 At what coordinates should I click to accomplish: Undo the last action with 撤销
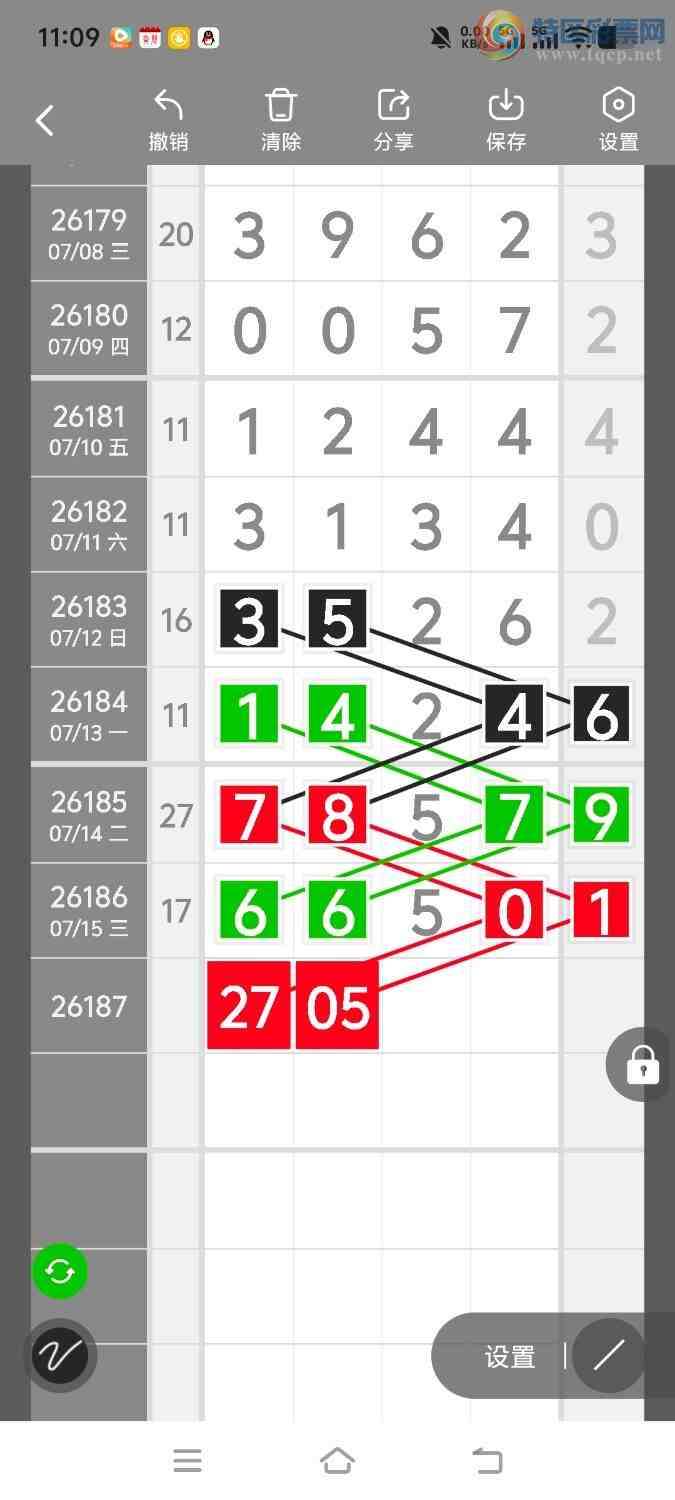point(169,121)
